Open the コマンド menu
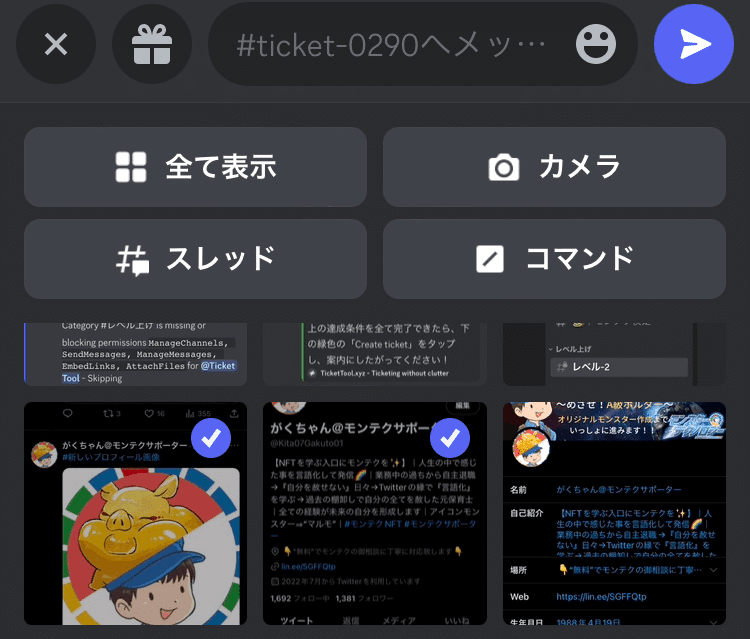The height and width of the screenshot is (639, 750). pos(554,259)
